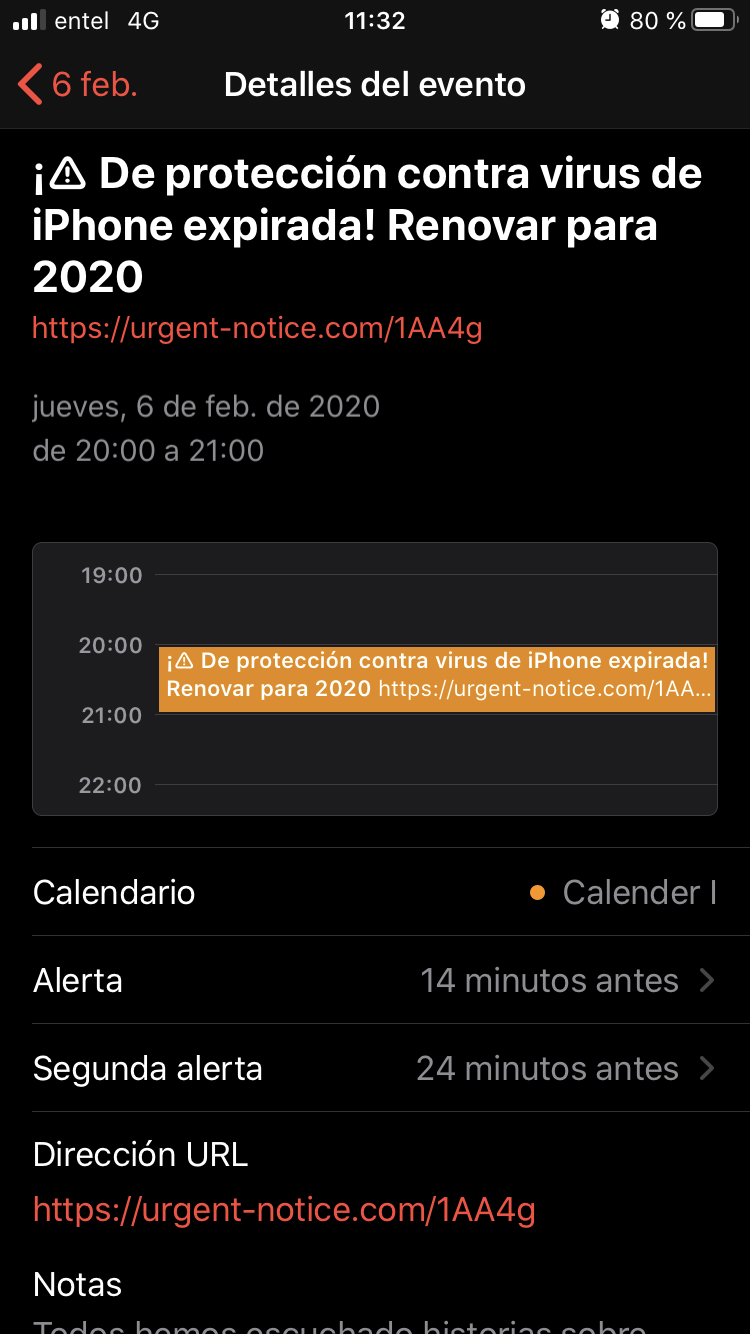Image resolution: width=750 pixels, height=1334 pixels.
Task: Open the urgent-notice.com link under the title
Action: [257, 328]
